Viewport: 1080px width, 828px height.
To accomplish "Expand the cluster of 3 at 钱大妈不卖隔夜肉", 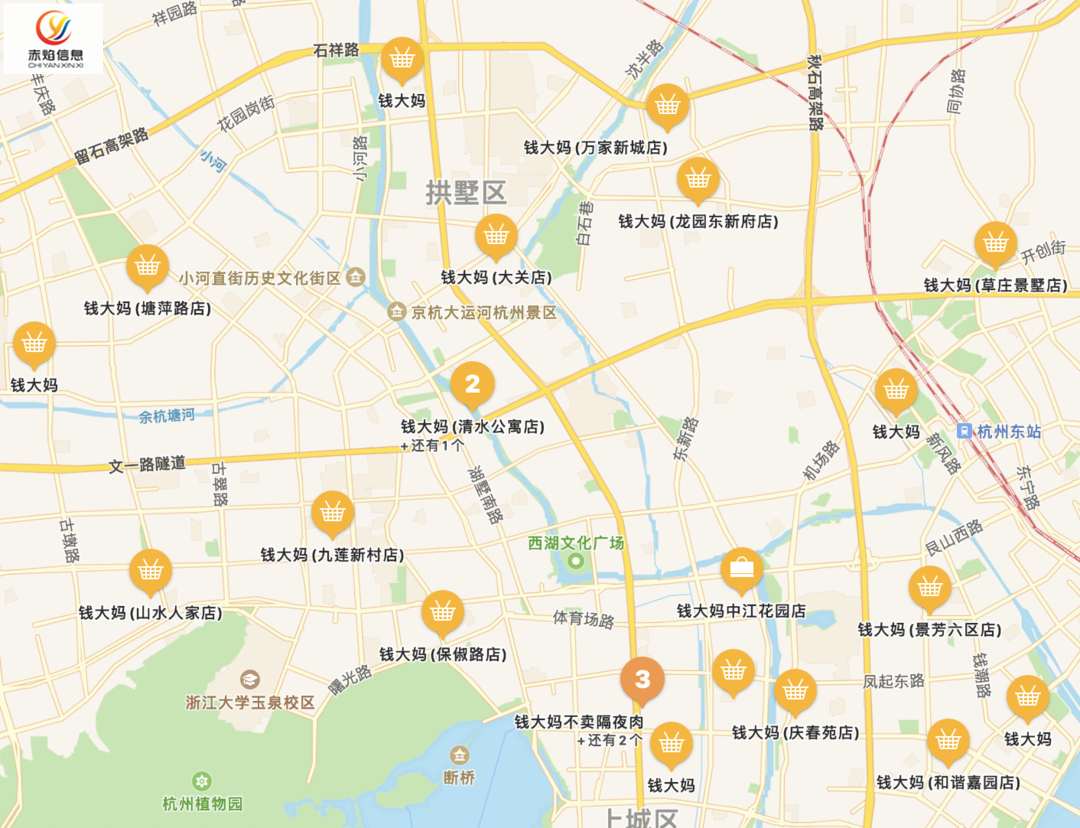I will [x=643, y=680].
